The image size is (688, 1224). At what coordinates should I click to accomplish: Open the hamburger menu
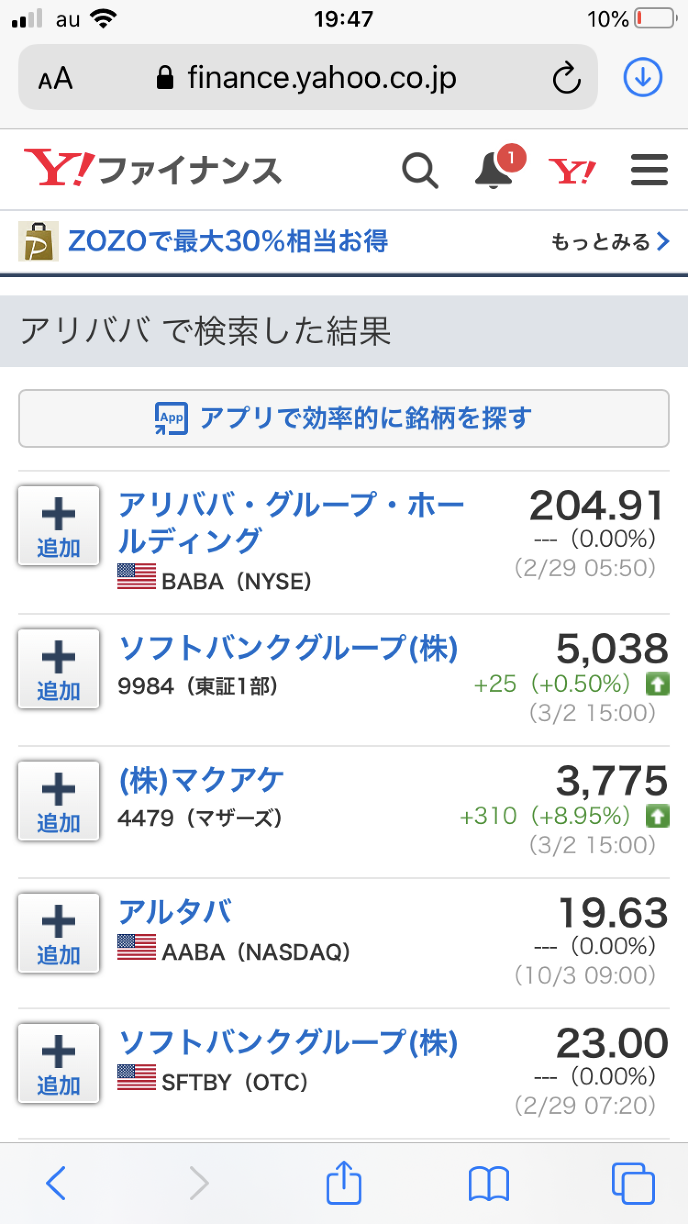tap(649, 171)
